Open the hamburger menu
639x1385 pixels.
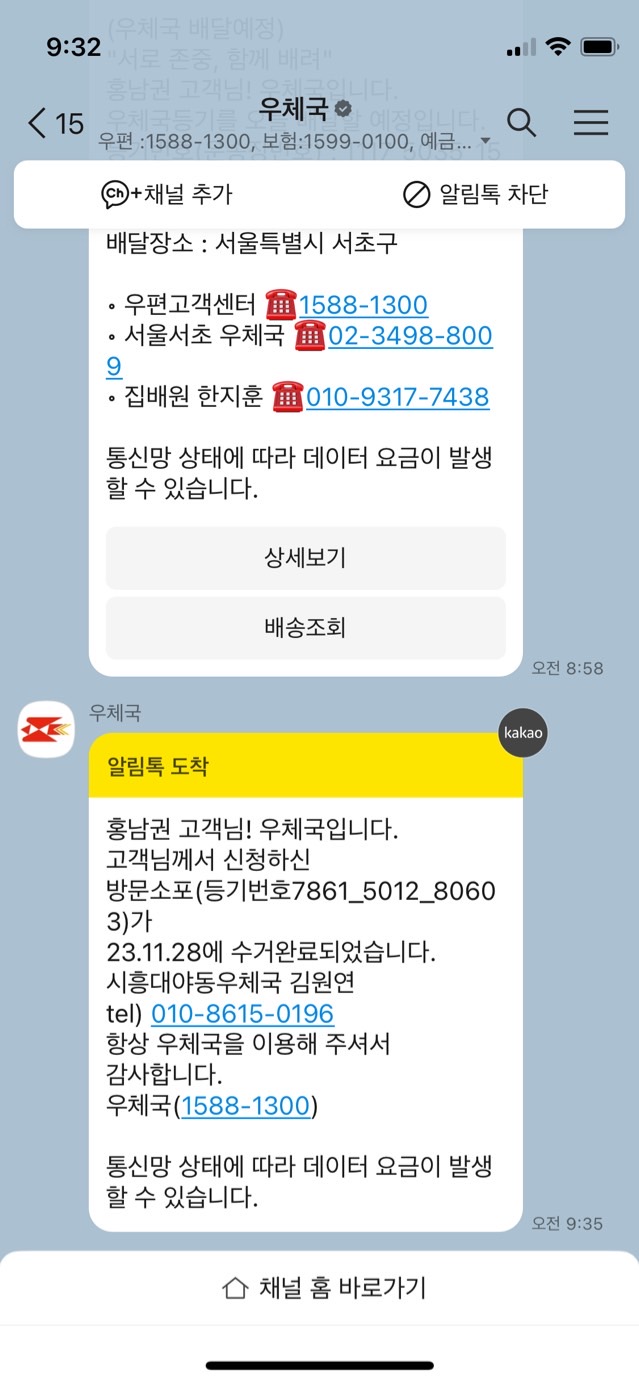pyautogui.click(x=590, y=123)
